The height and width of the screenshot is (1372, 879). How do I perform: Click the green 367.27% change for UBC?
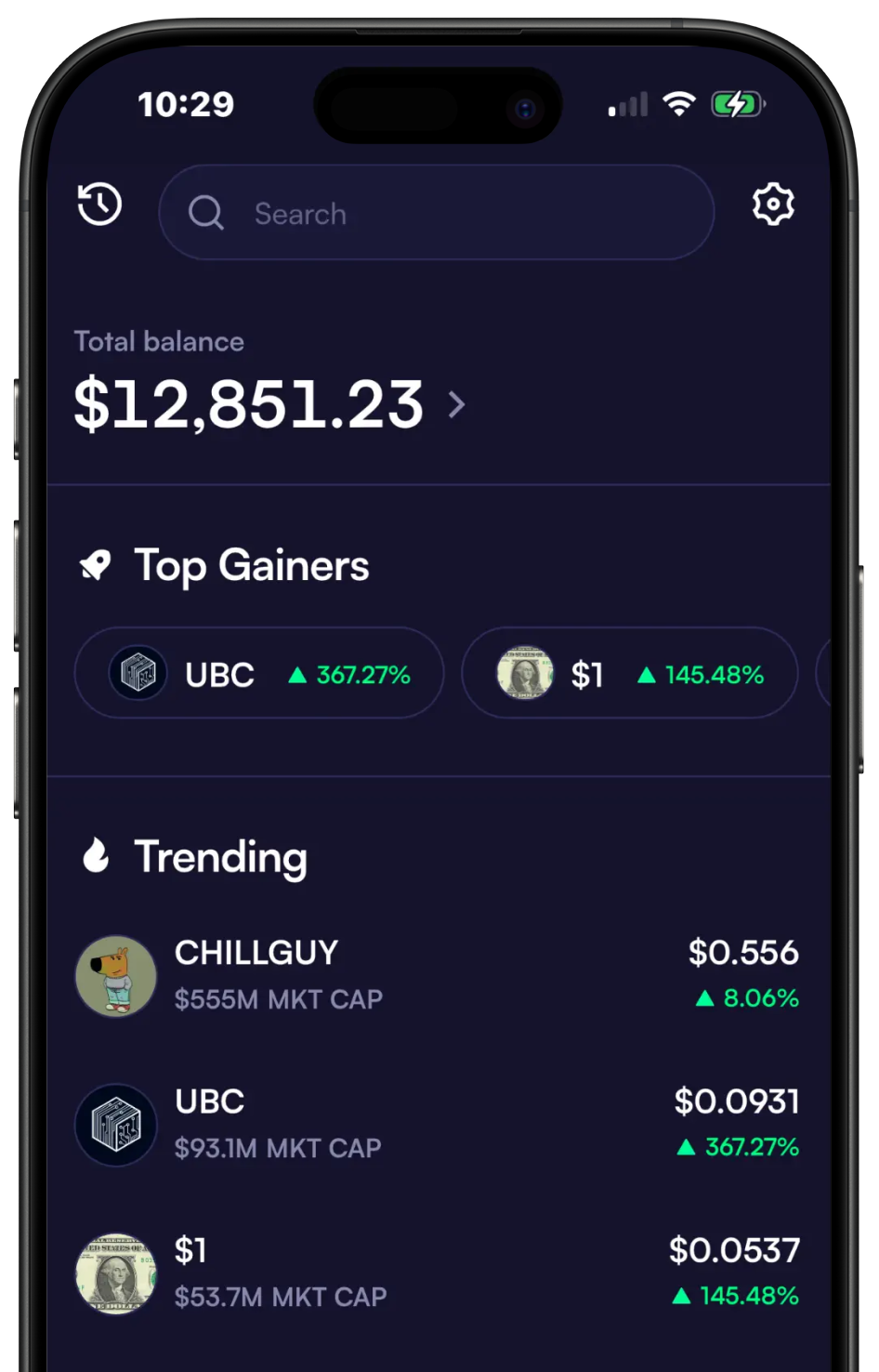click(x=738, y=1147)
